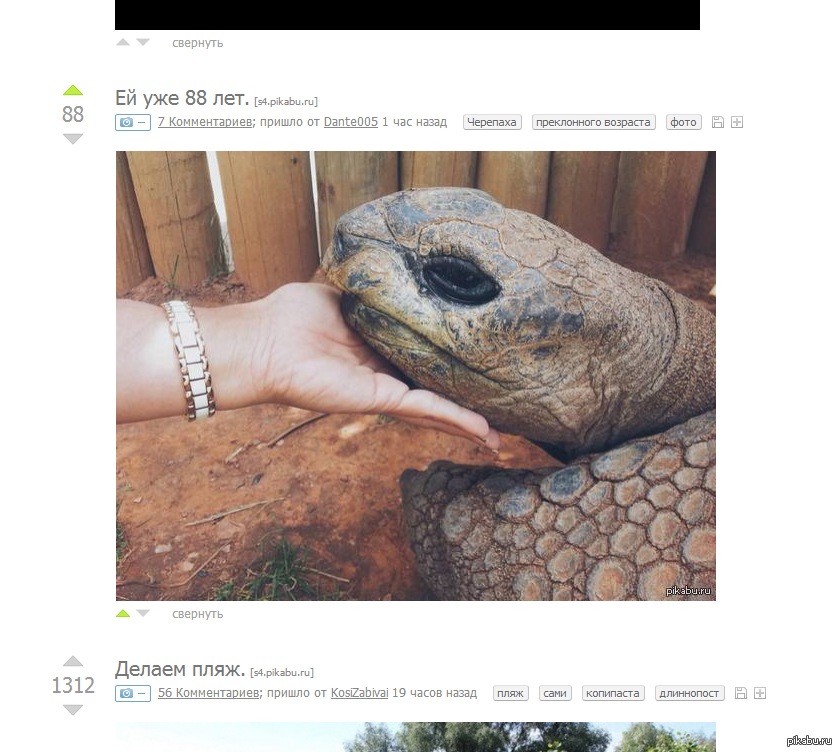Image resolution: width=837 pixels, height=752 pixels.
Task: Tap the plus icon next to the фото tag
Action: click(737, 122)
